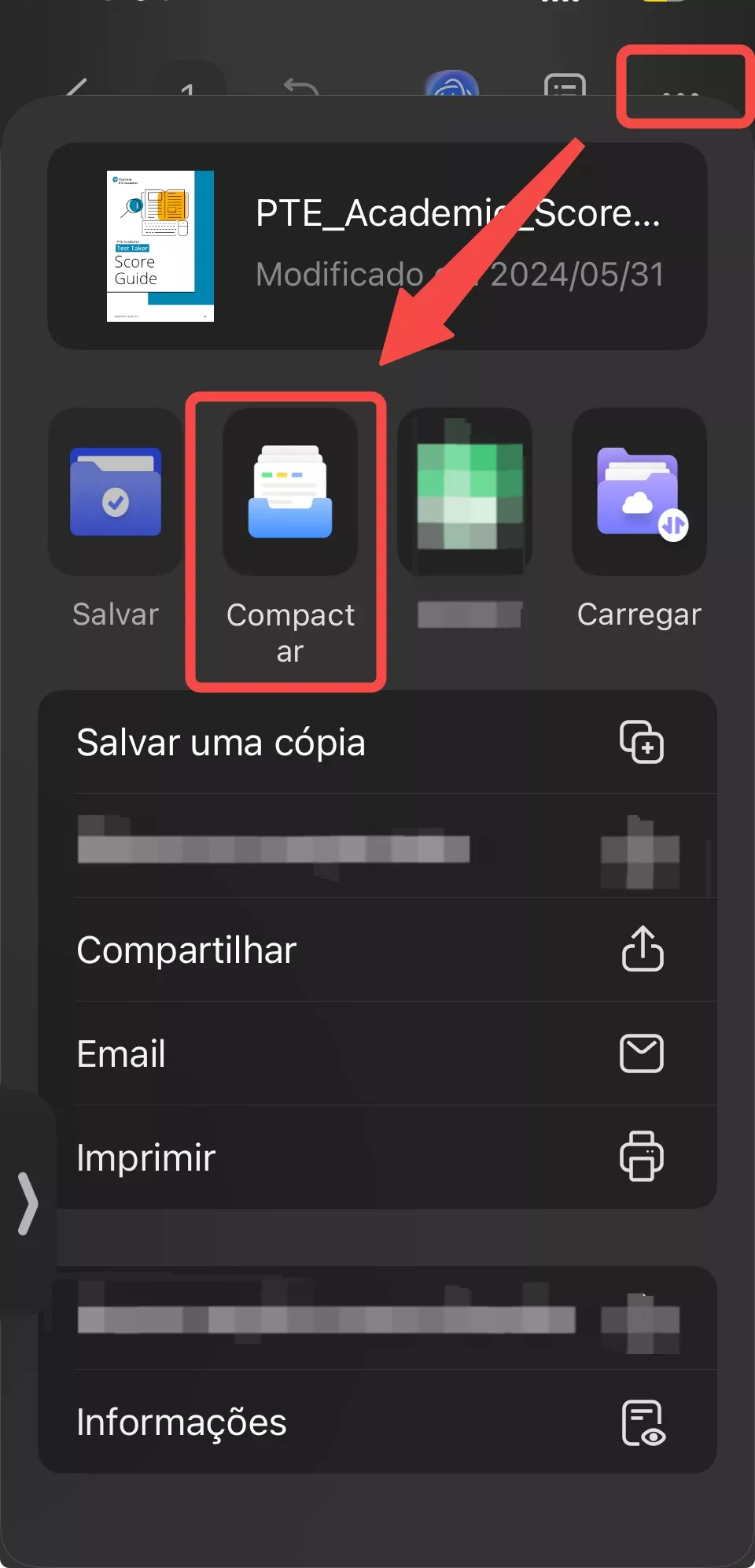
Task: Tap the share icon beside Compartilhar
Action: (643, 950)
